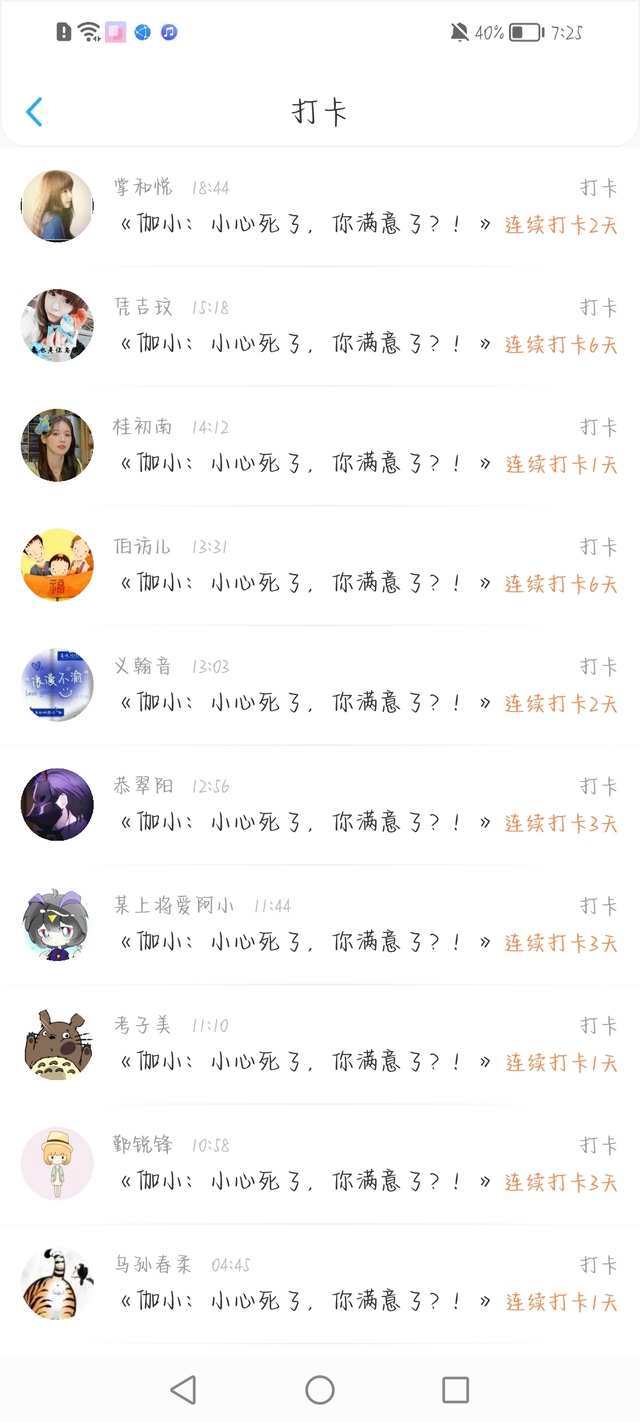The height and width of the screenshot is (1422, 640).
Task: Open 伯访儿's check-in entry
Action: tap(320, 566)
